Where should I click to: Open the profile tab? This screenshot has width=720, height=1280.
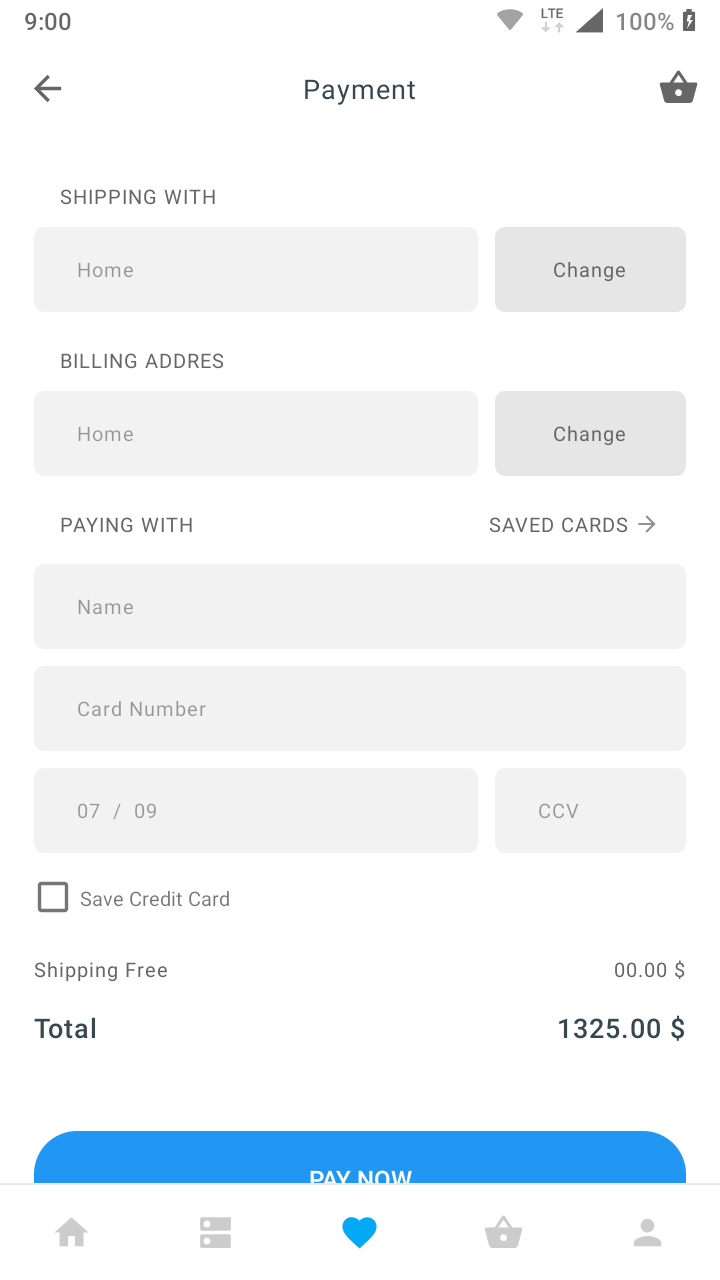pos(647,1233)
